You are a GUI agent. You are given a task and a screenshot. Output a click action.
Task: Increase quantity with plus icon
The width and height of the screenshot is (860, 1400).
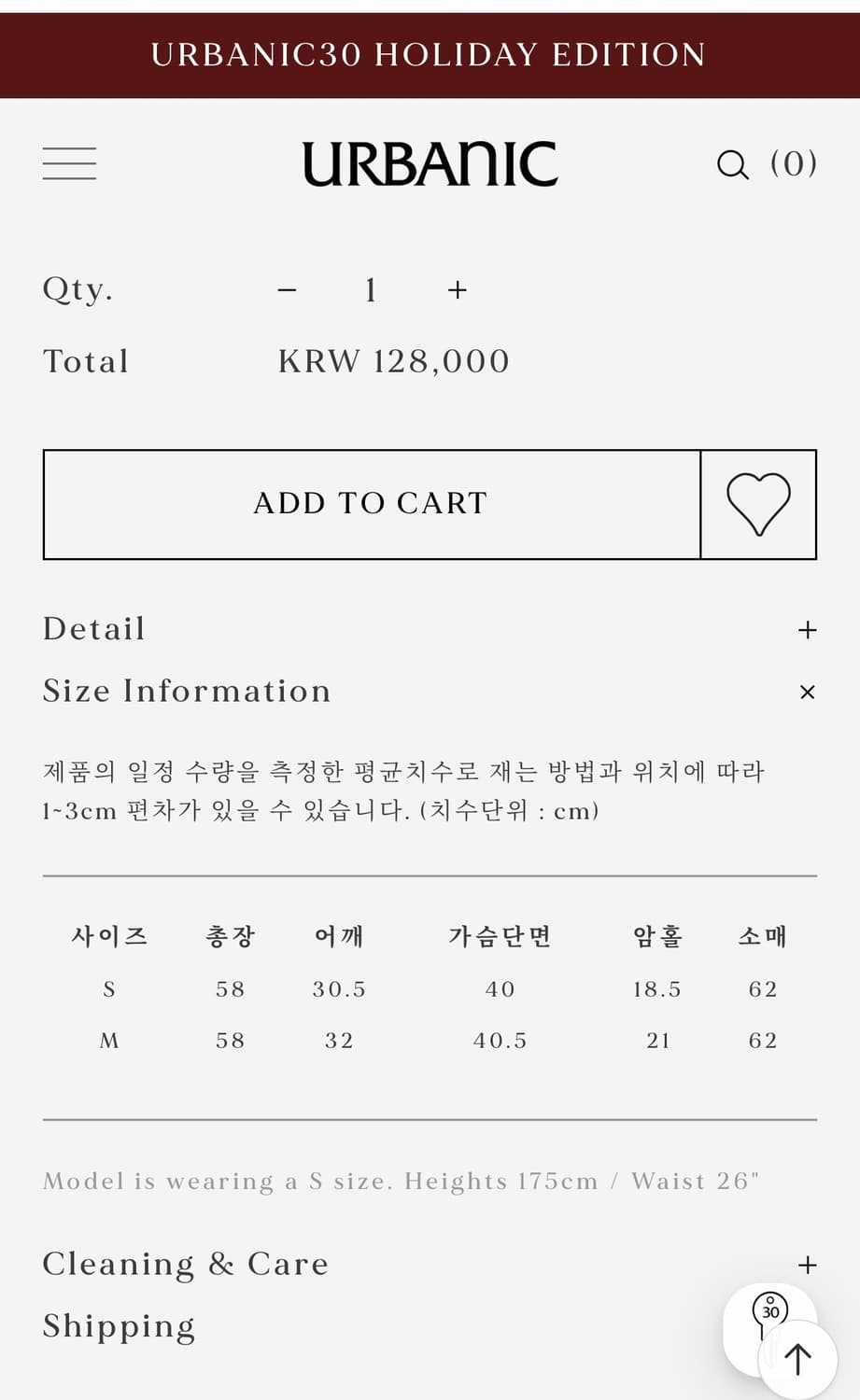457,290
